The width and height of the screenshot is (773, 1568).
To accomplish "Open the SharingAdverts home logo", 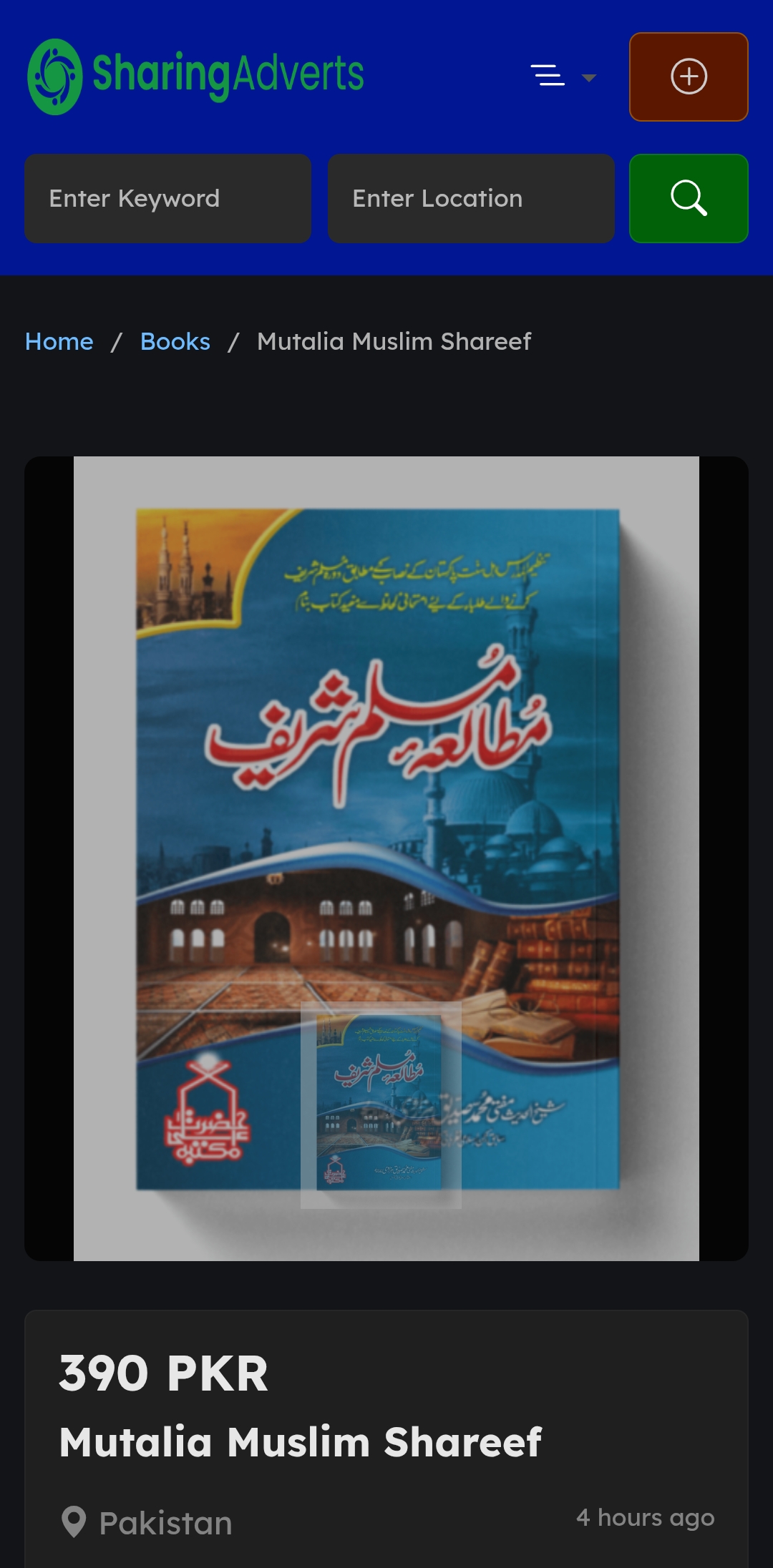I will pos(195,77).
